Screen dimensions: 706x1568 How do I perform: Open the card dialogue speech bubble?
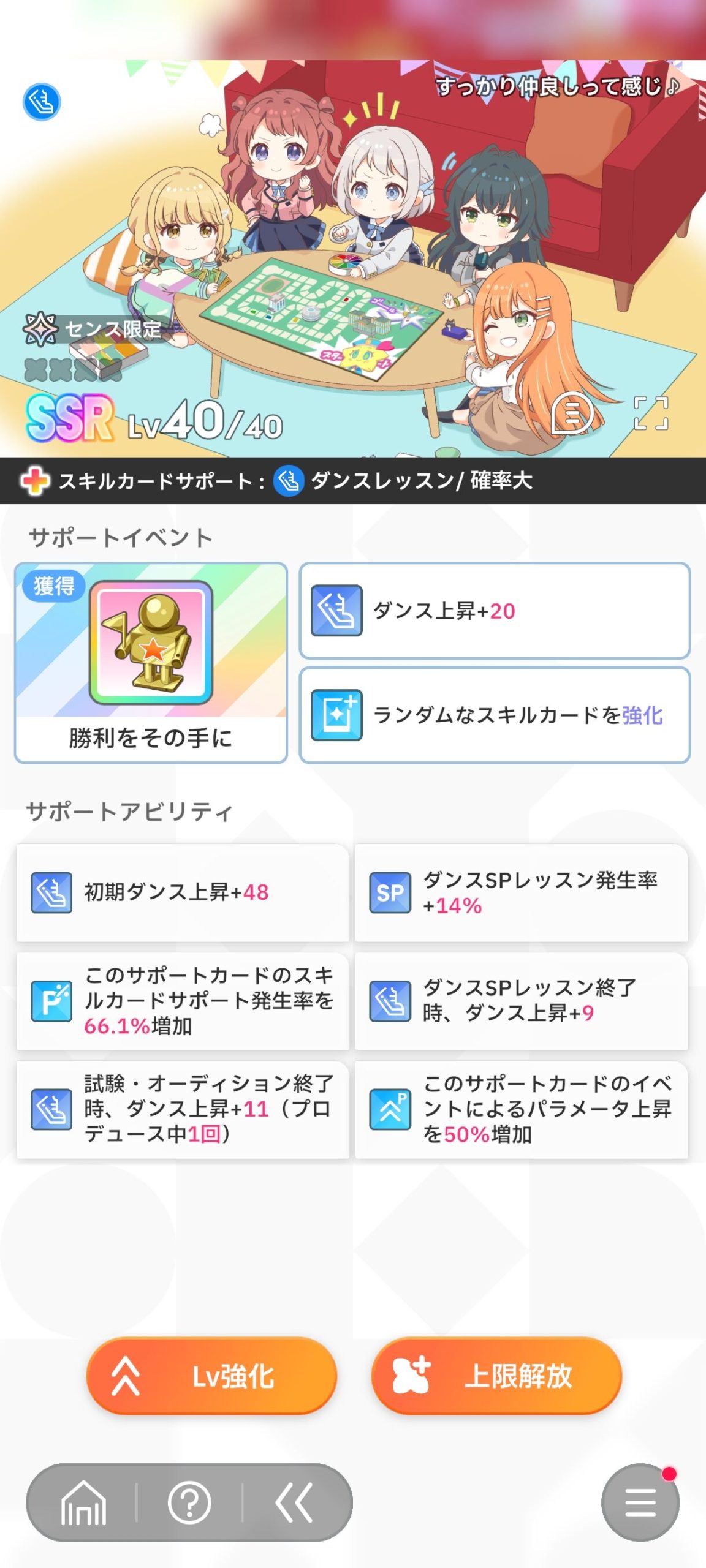(x=572, y=413)
